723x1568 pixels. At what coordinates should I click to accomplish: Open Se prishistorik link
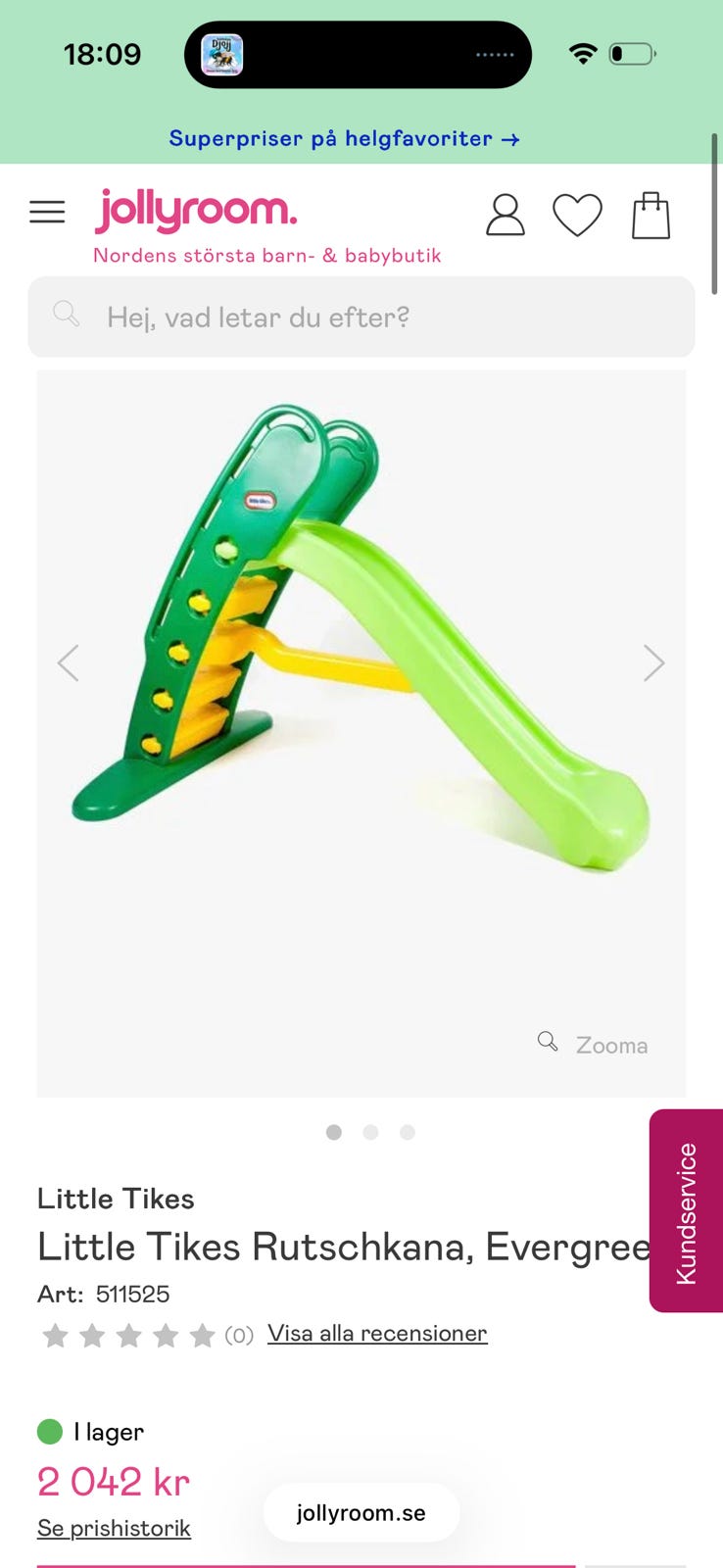click(114, 1528)
